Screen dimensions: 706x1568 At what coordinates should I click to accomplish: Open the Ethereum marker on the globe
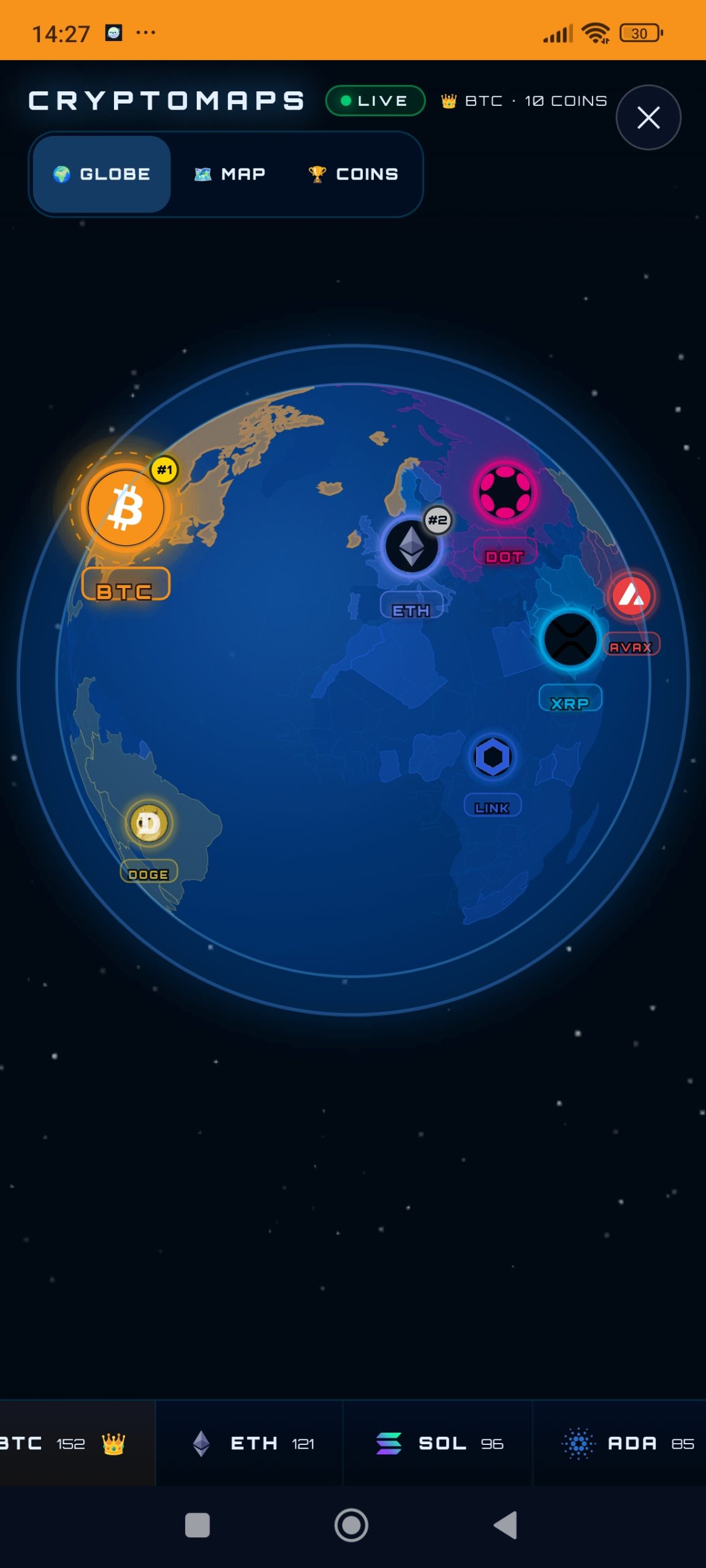pos(412,546)
